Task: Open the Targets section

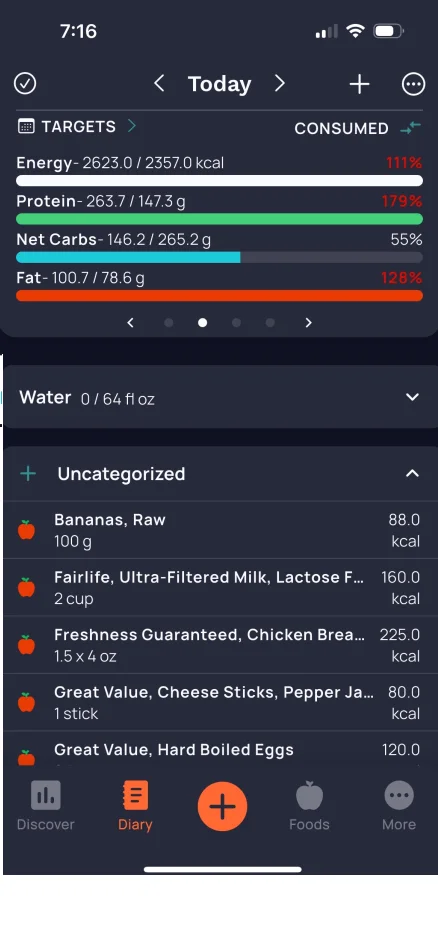Action: coord(77,126)
